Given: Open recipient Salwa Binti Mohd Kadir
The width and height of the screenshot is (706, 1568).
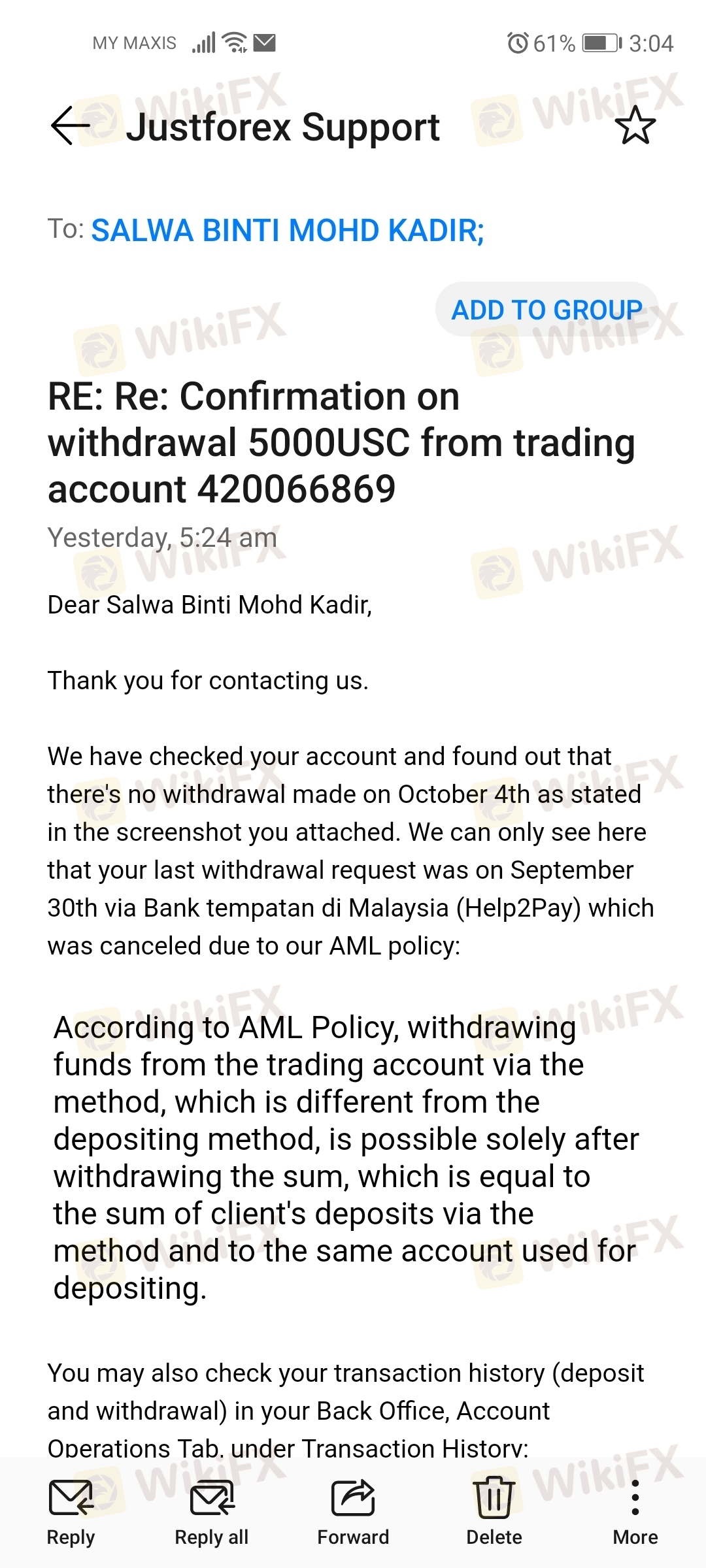Looking at the screenshot, I should tap(287, 231).
